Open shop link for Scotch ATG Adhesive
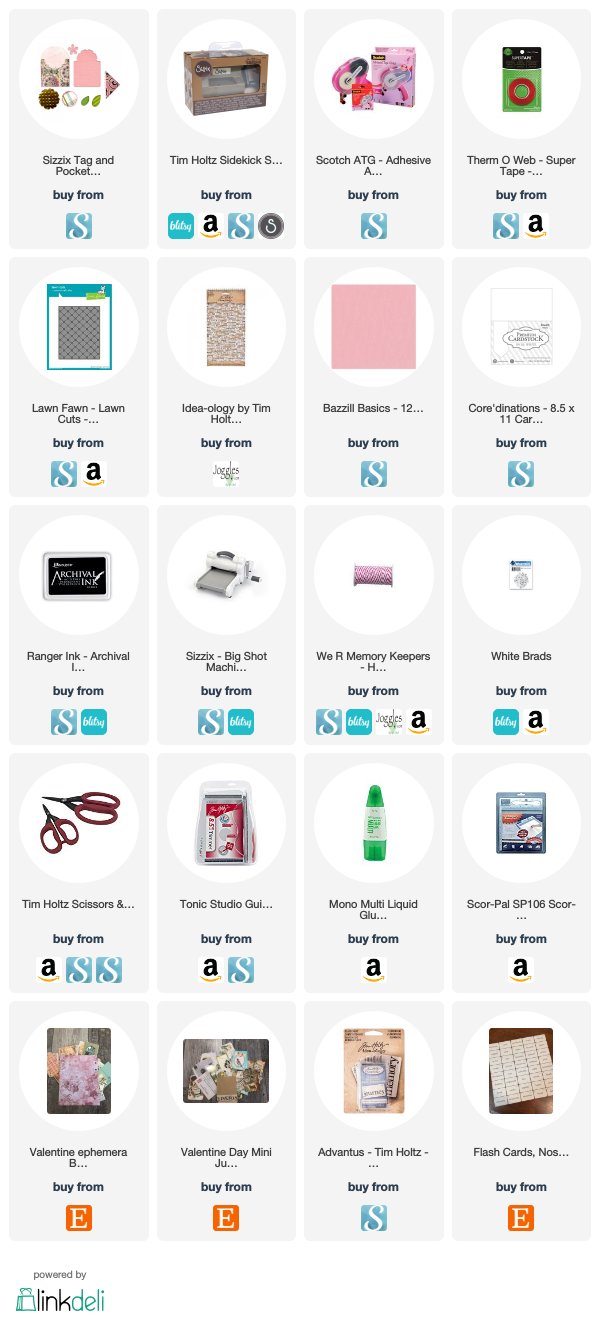This screenshot has width=600, height=1321. [x=373, y=226]
